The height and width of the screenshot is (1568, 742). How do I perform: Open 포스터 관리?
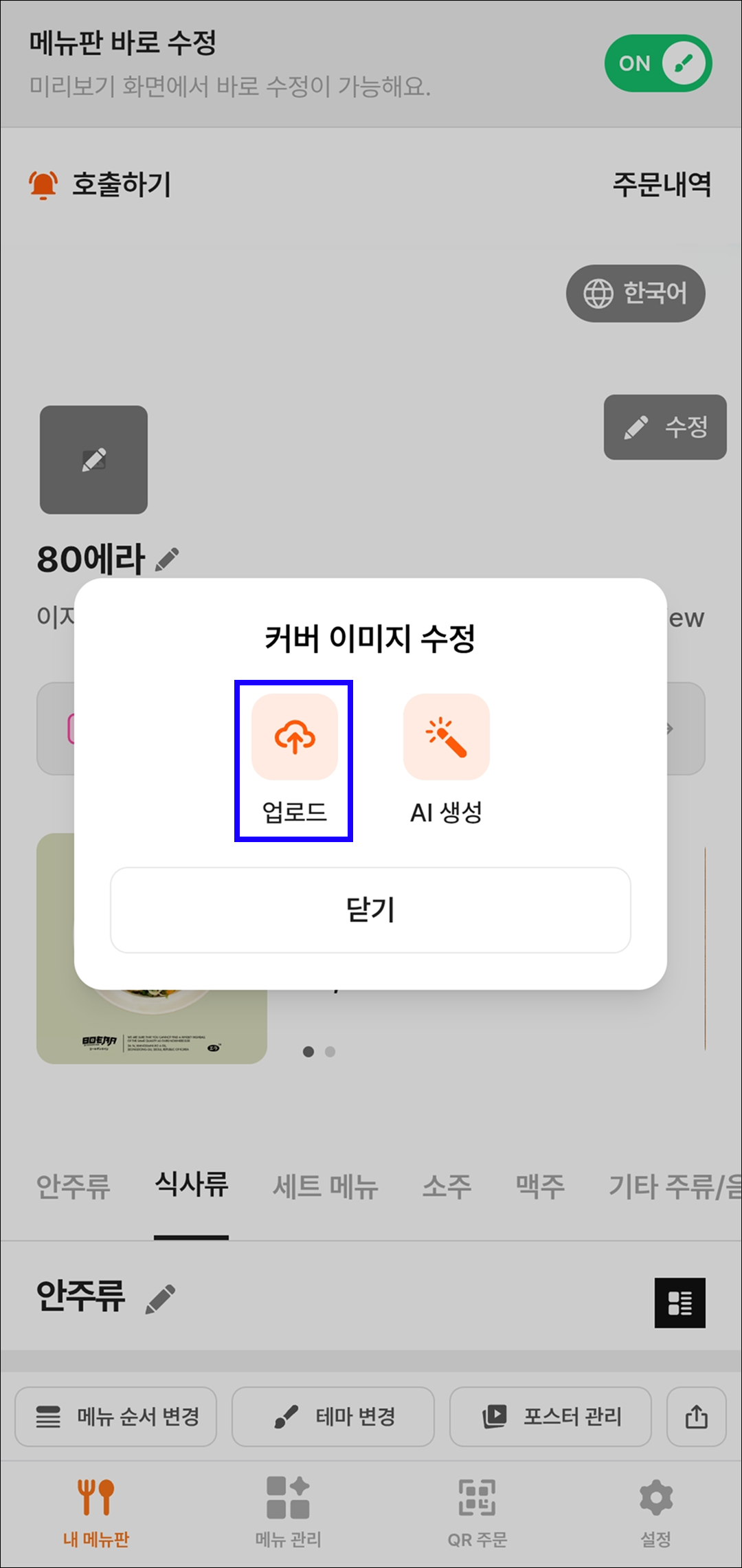[x=550, y=1417]
